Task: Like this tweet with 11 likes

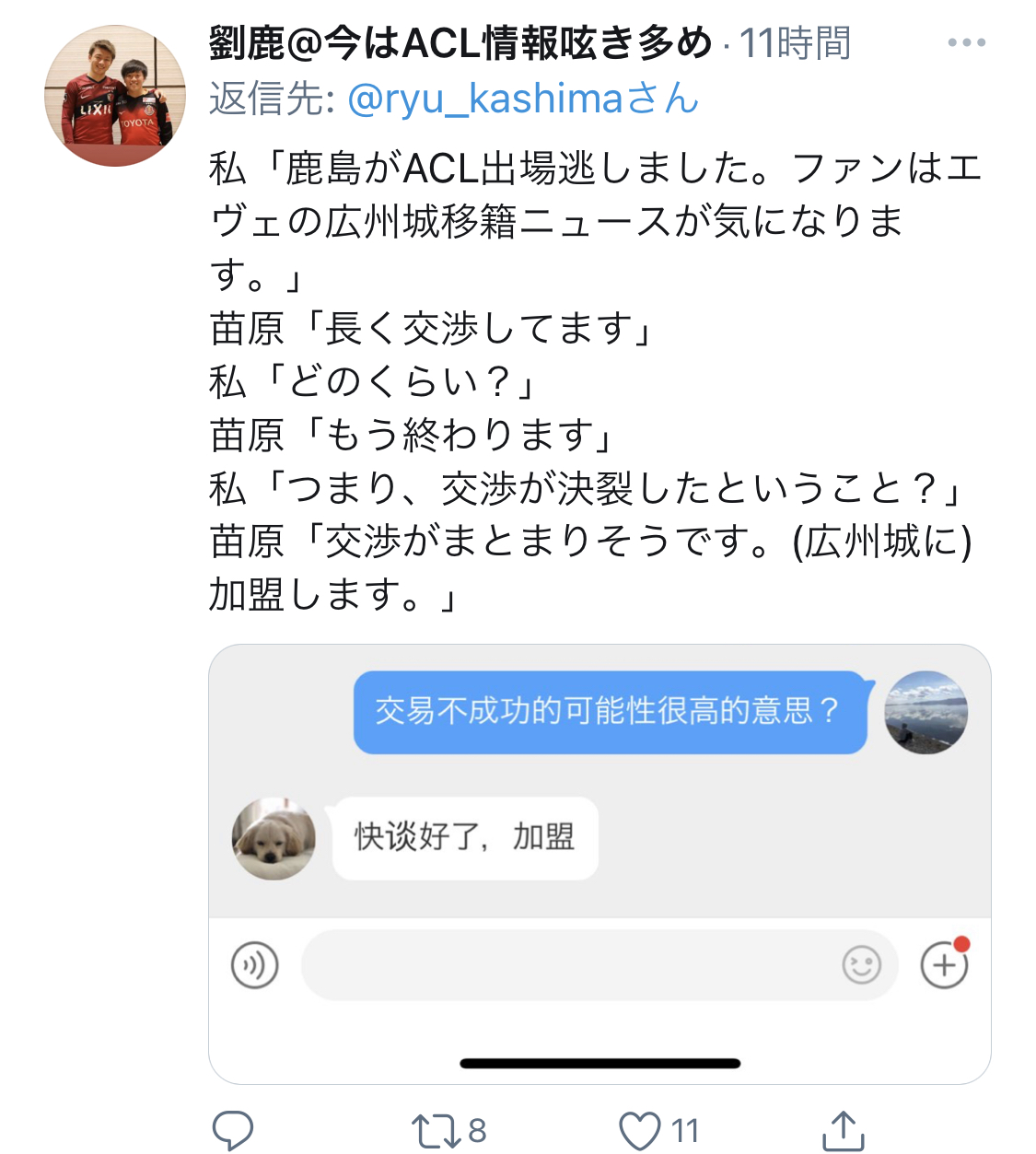Action: [x=640, y=1130]
